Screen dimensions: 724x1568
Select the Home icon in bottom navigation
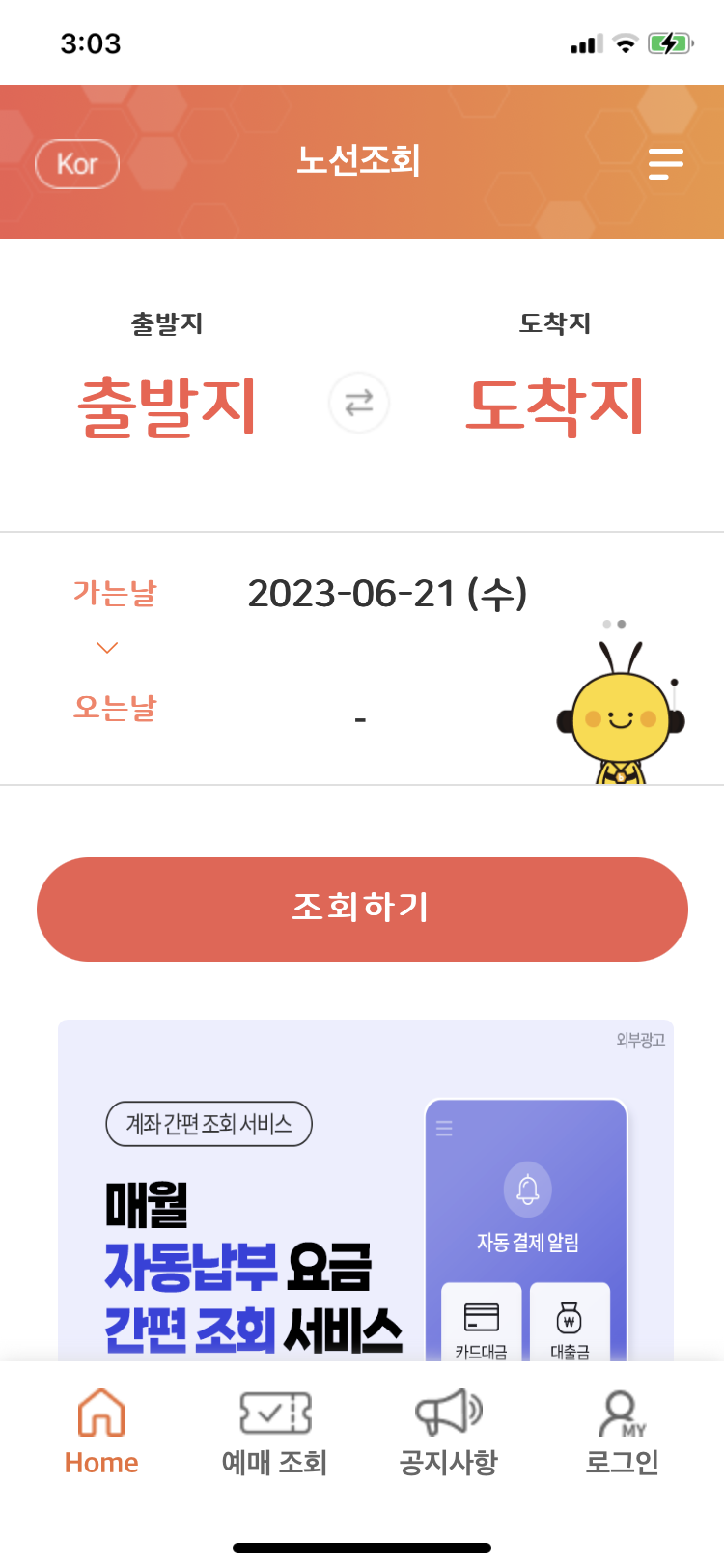(100, 1413)
